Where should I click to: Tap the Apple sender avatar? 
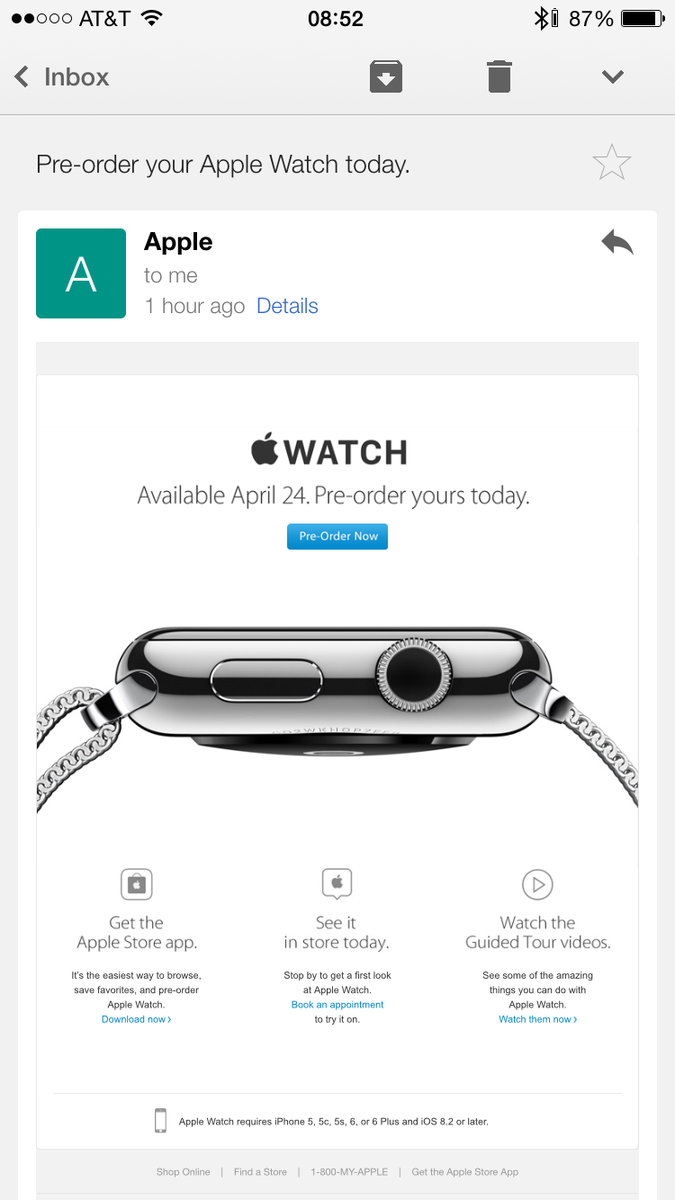(x=81, y=273)
